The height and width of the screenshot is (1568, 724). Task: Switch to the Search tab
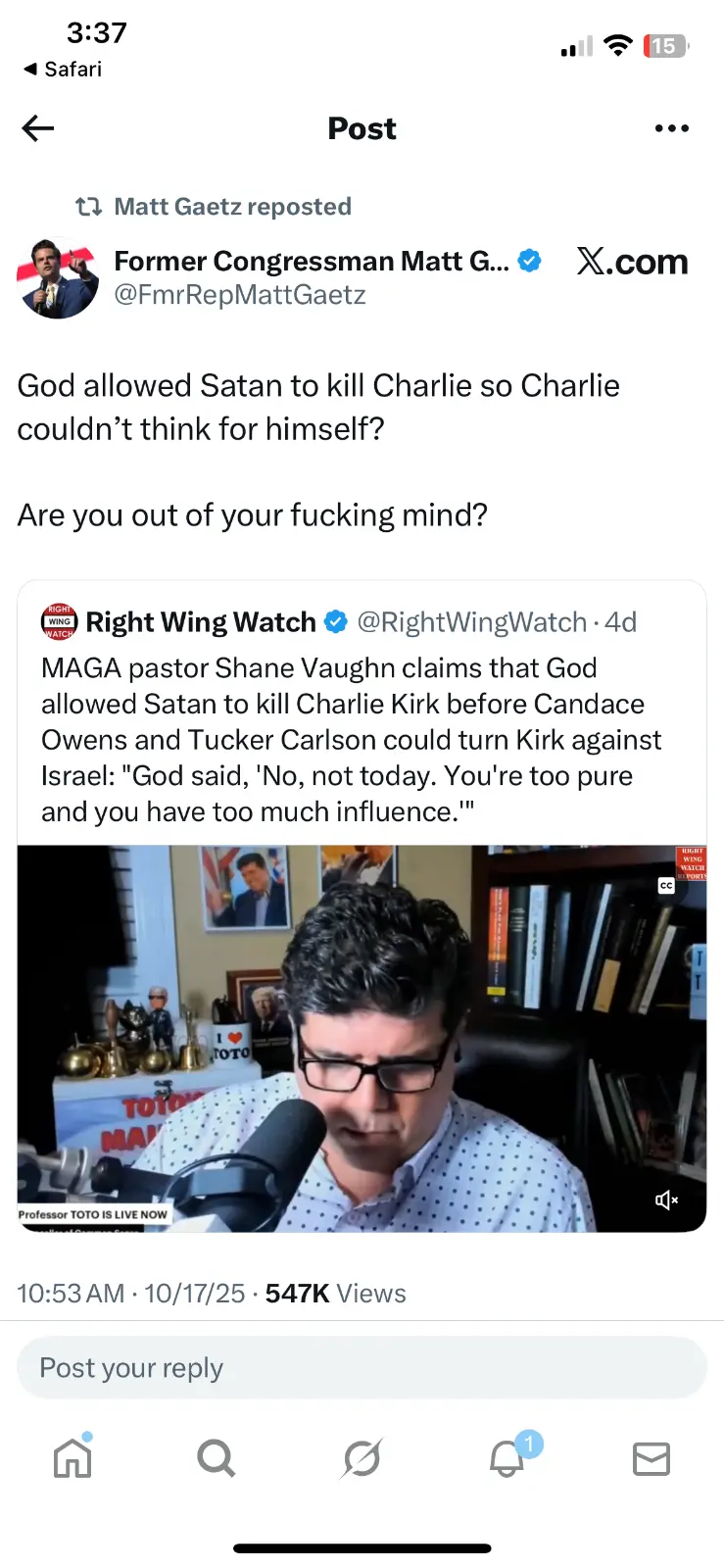point(216,1458)
